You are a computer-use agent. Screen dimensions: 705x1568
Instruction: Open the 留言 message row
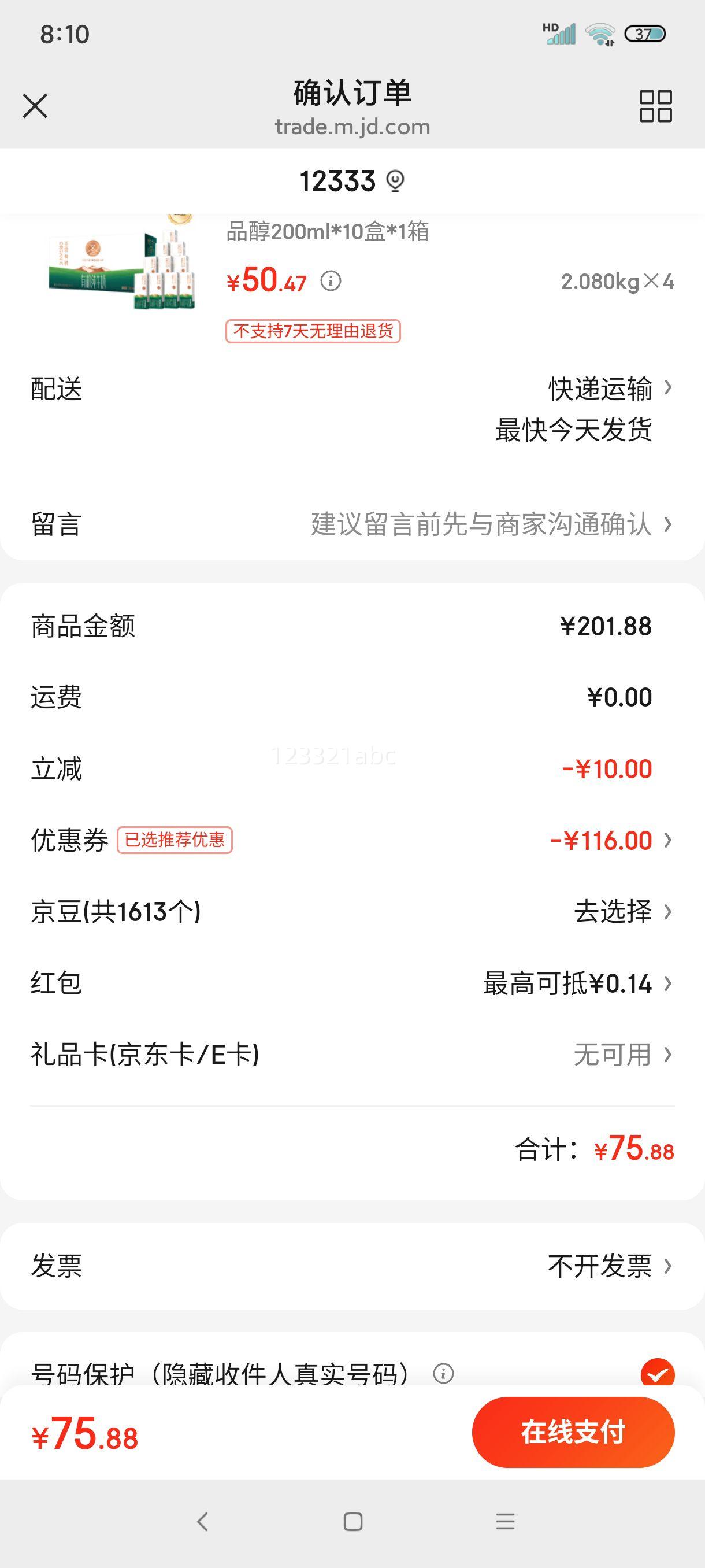(x=352, y=524)
